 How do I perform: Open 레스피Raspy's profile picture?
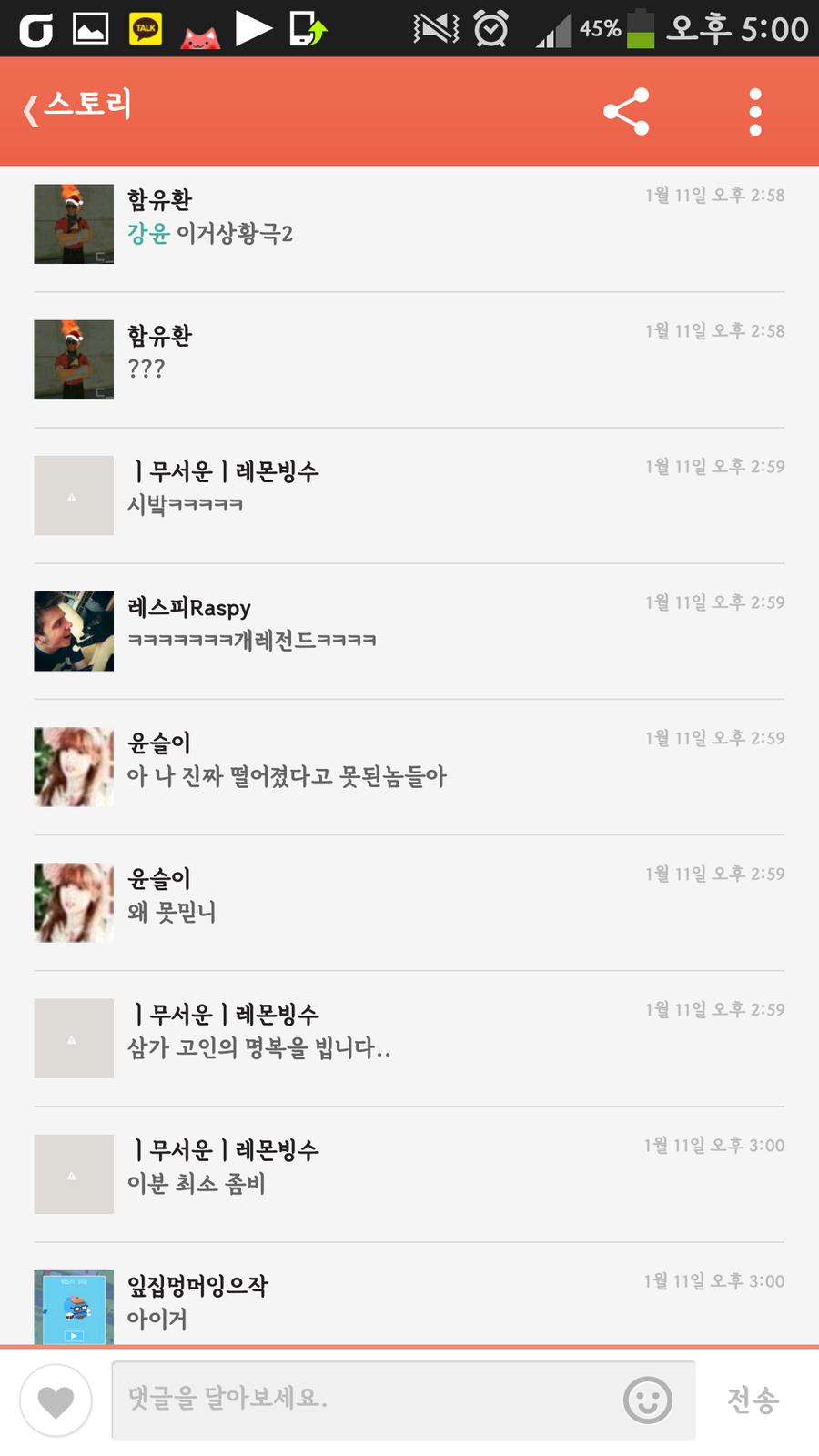pyautogui.click(x=74, y=631)
